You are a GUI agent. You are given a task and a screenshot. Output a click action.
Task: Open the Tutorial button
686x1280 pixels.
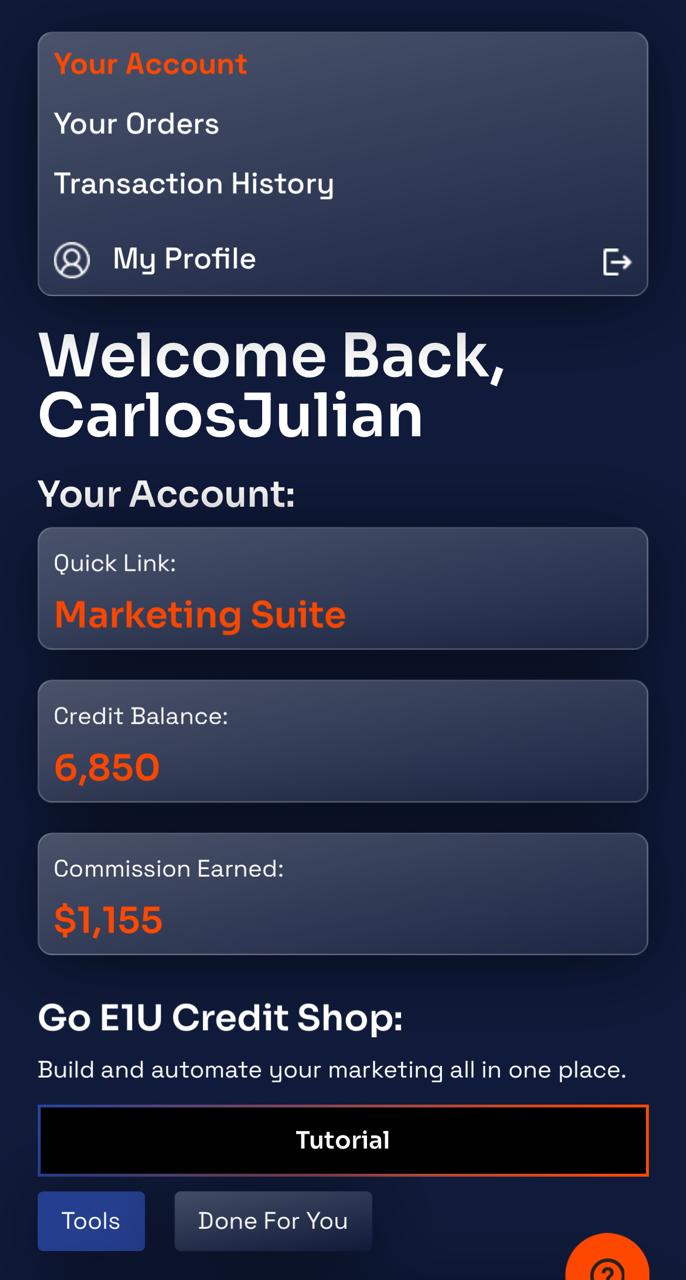pyautogui.click(x=343, y=1140)
